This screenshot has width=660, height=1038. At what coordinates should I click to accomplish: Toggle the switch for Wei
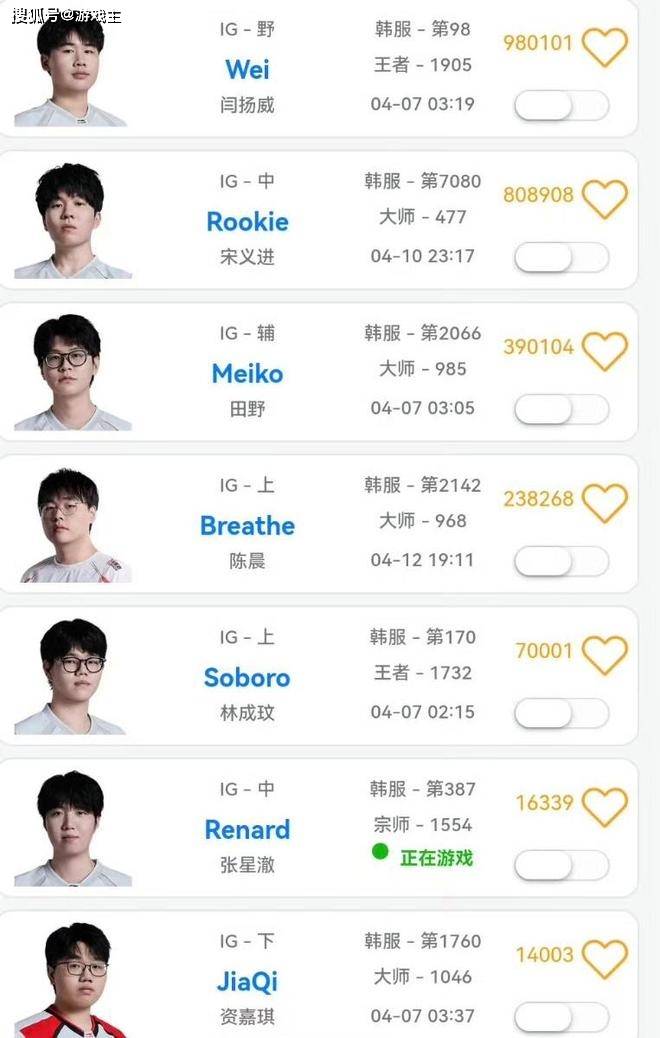point(561,105)
